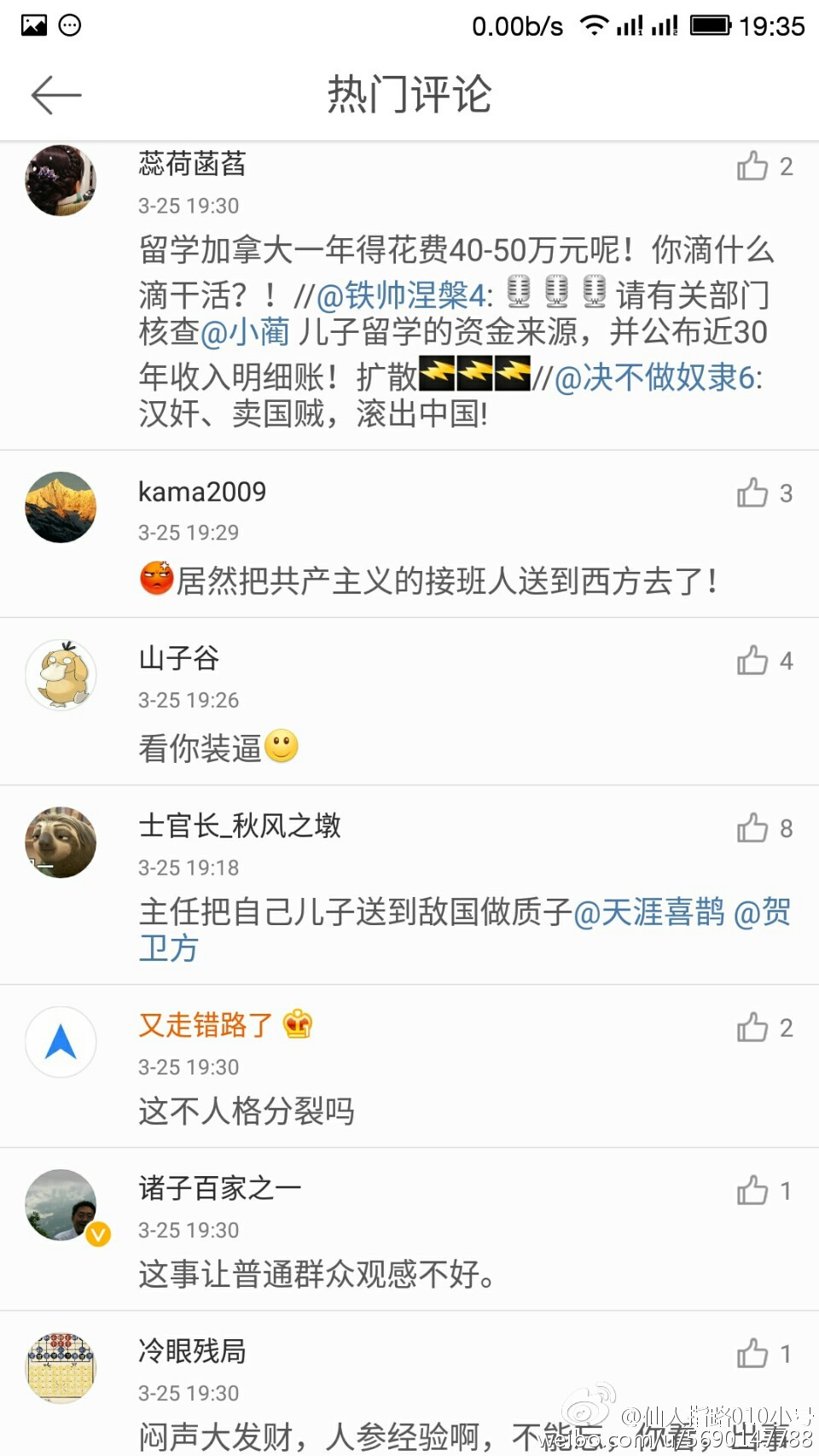The height and width of the screenshot is (1456, 819).
Task: Open the @天涯喜鹊 mention link
Action: [648, 911]
